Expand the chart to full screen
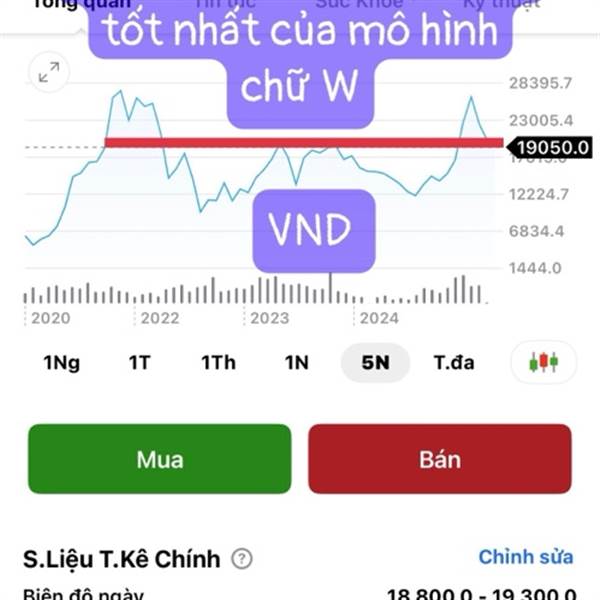 pos(49,72)
